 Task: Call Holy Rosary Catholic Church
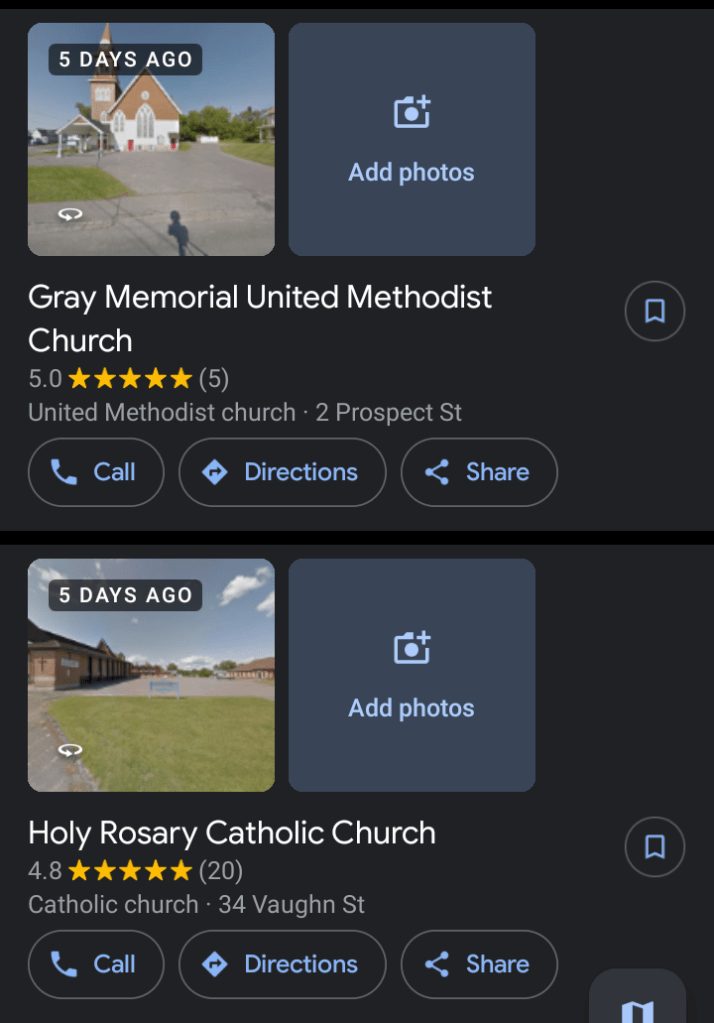96,964
